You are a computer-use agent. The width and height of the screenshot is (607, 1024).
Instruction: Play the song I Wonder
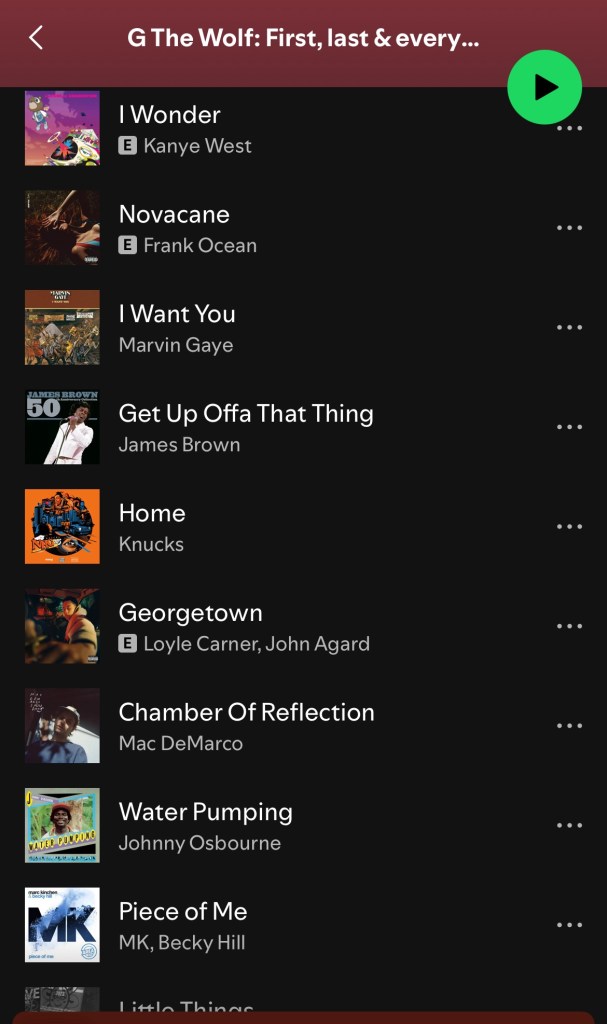tap(170, 115)
